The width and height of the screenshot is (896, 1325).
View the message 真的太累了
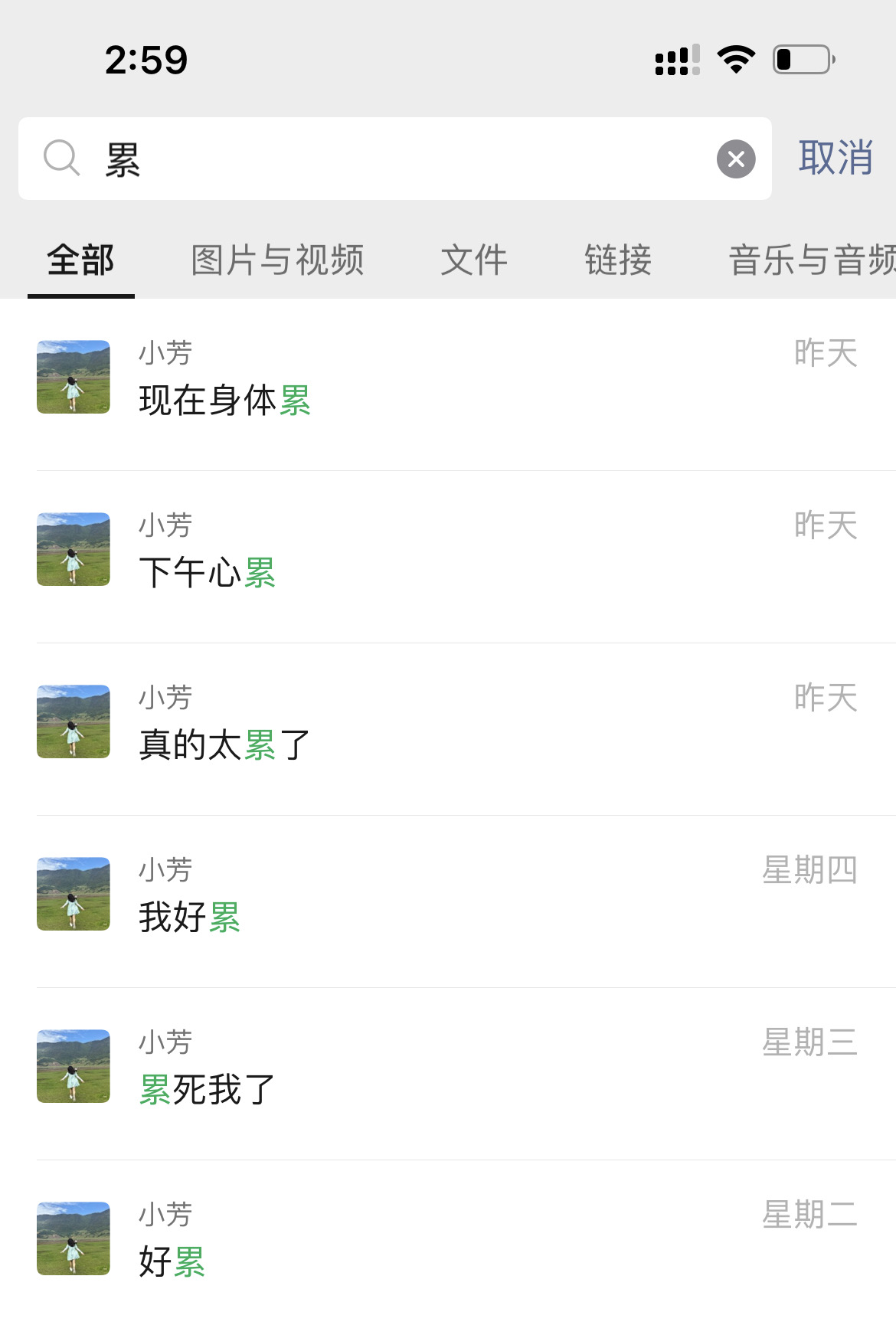coord(459,729)
